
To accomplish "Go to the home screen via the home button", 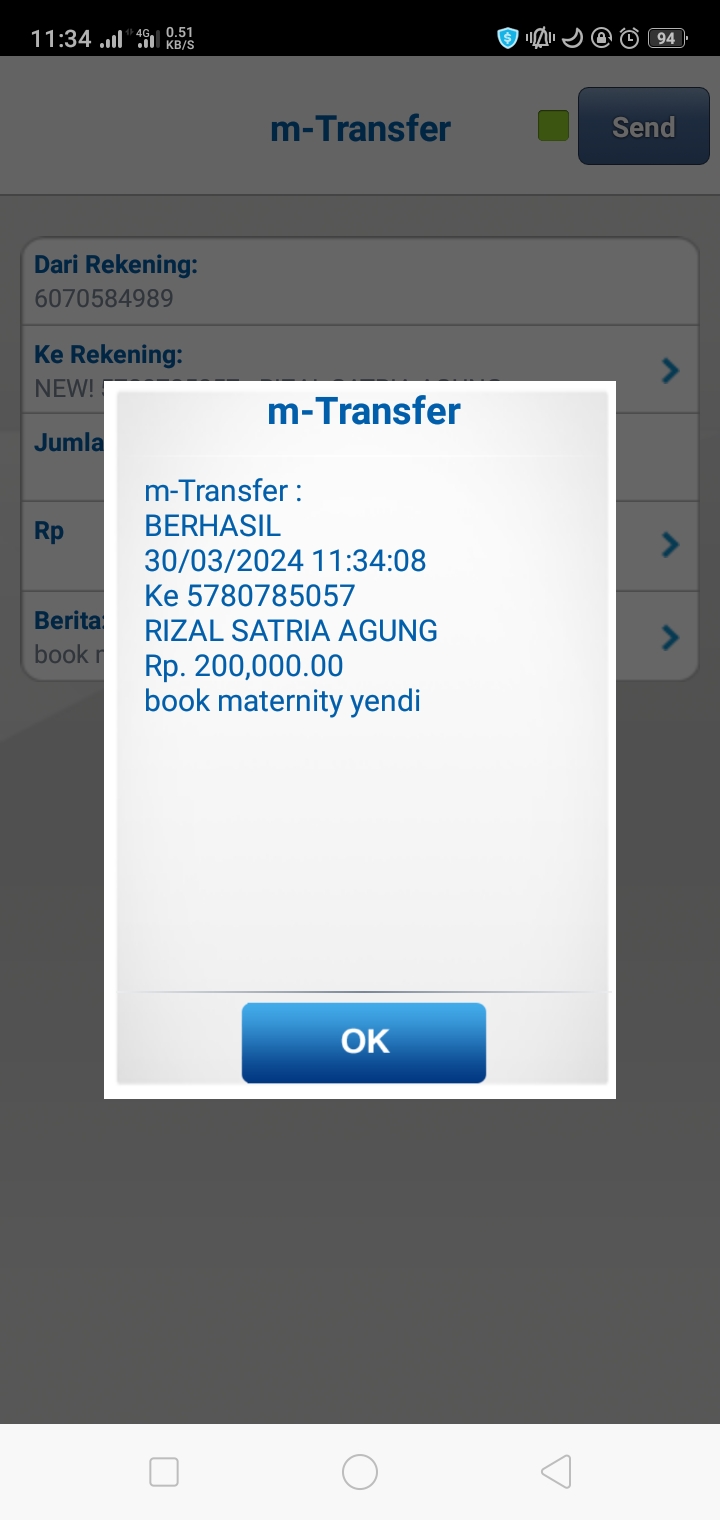I will [359, 1471].
